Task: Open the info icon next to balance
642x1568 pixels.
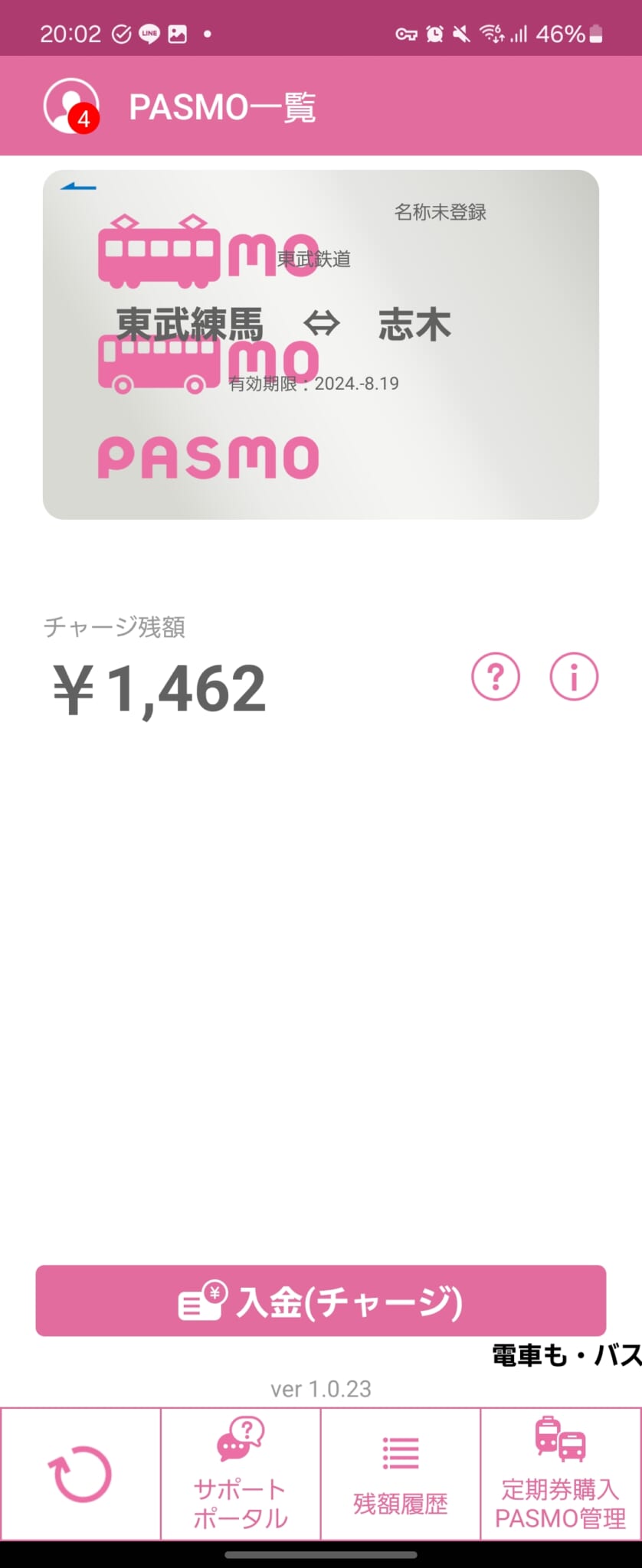Action: 575,677
